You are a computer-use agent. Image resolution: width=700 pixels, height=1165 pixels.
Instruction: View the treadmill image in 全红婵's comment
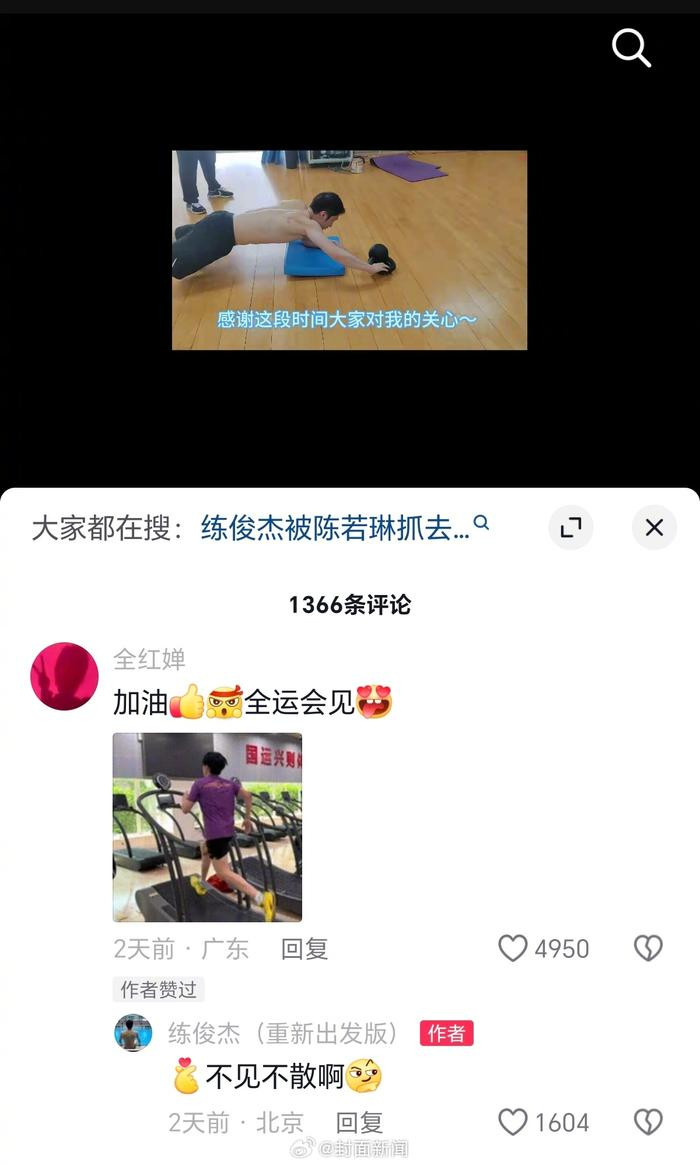tap(207, 827)
